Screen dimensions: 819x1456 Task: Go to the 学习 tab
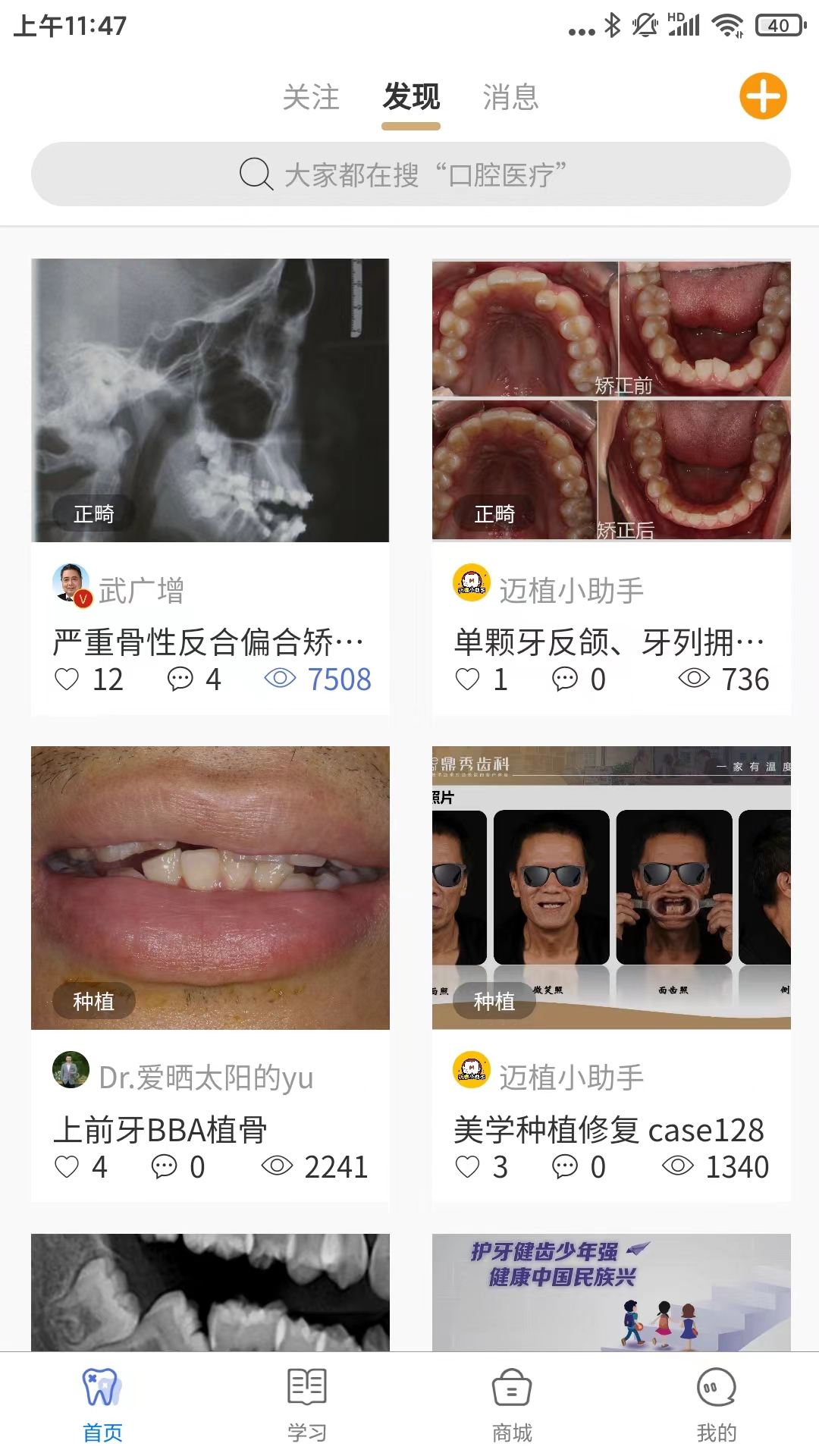307,1404
